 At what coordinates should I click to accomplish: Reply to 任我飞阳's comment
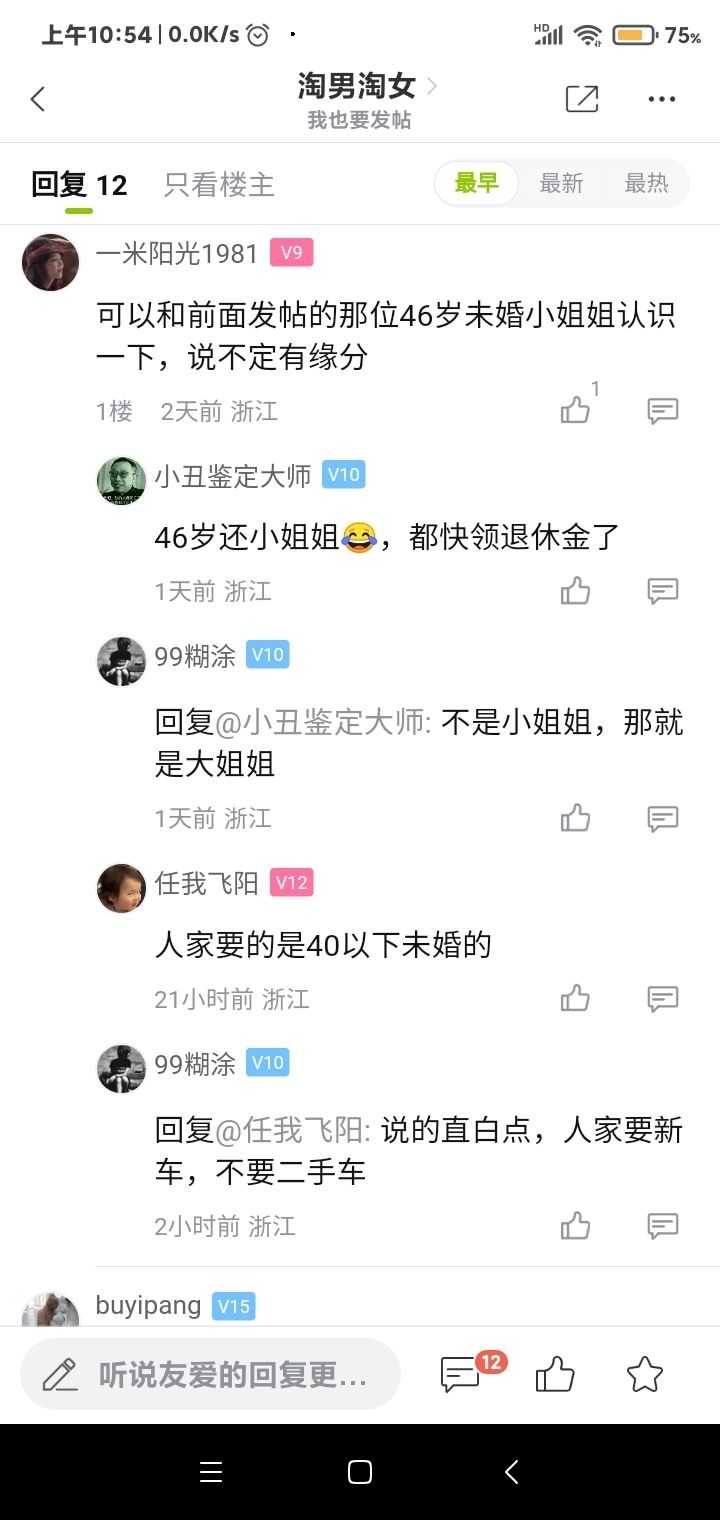(663, 998)
